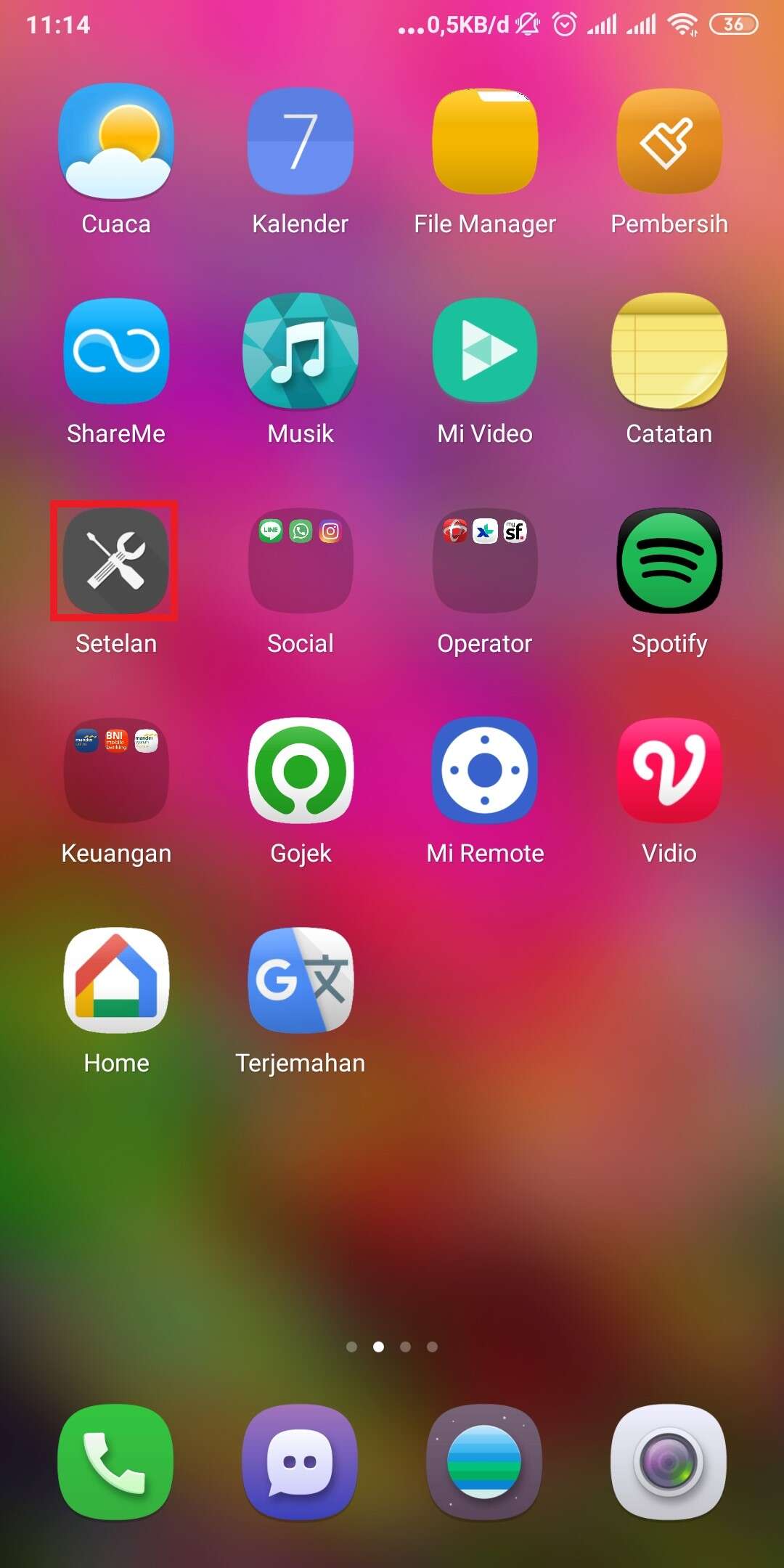Image resolution: width=784 pixels, height=1568 pixels.
Task: Open the Musik app
Action: coord(301,351)
